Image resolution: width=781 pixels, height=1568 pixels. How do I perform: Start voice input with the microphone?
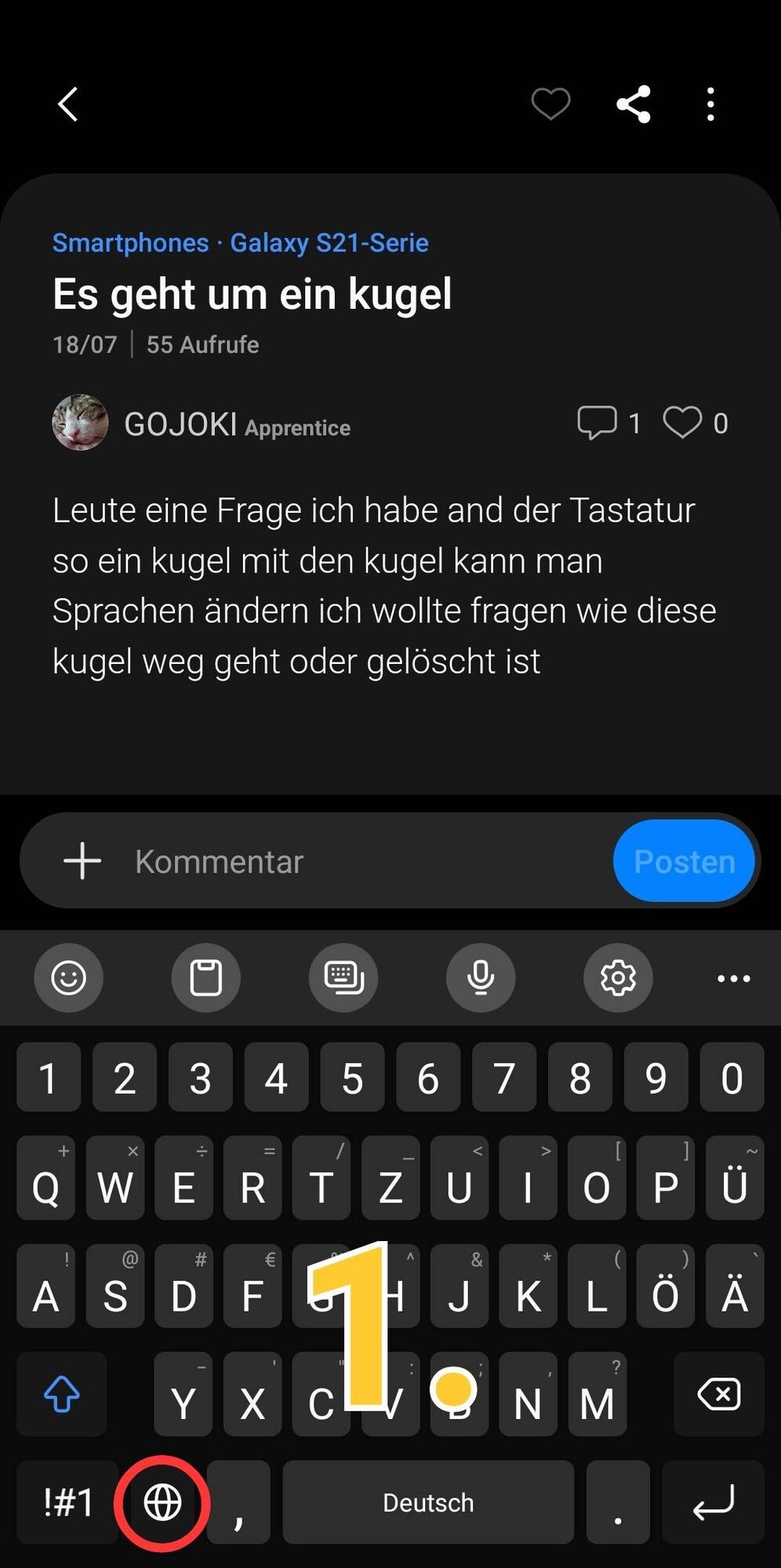[x=481, y=978]
